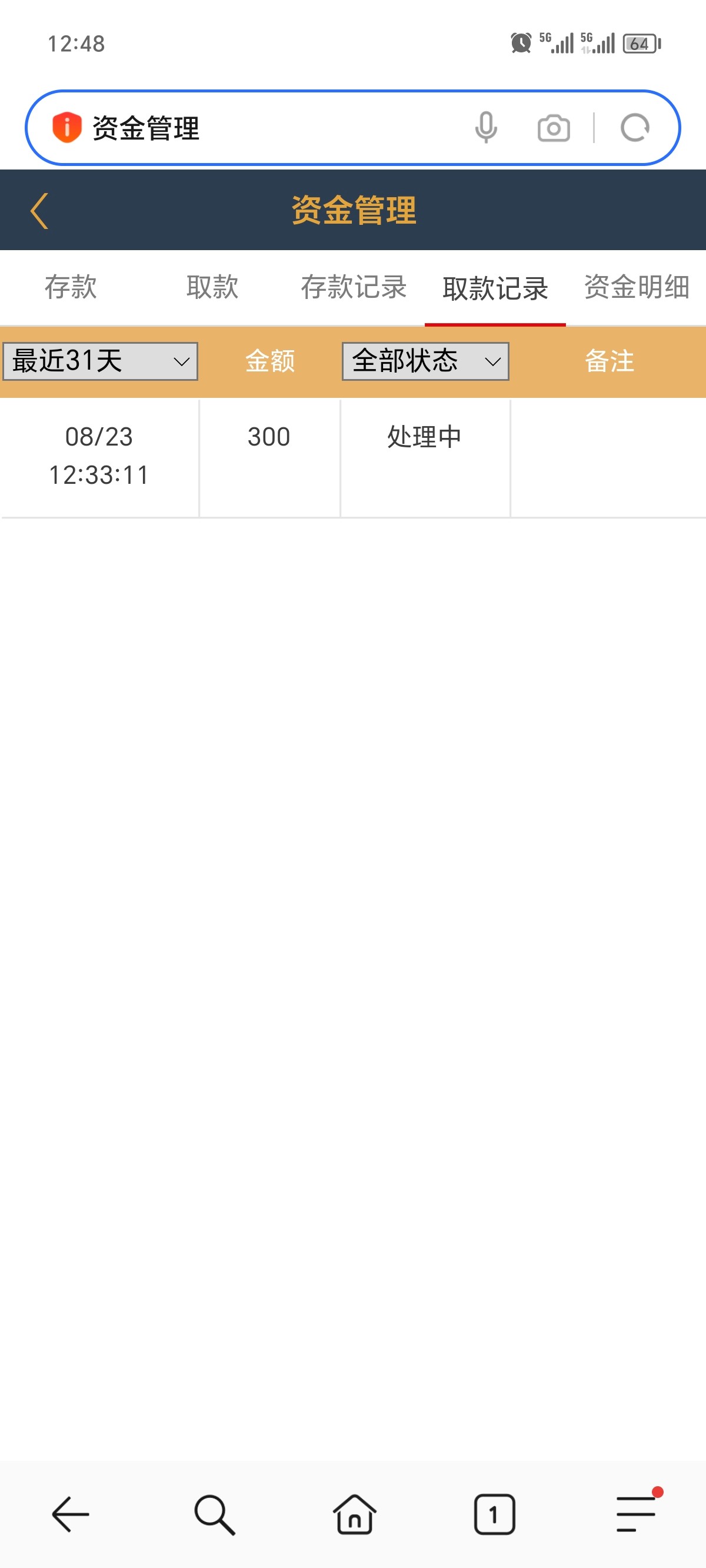Start voice search with the microphone icon
Screen dimensions: 706x1568
486,128
